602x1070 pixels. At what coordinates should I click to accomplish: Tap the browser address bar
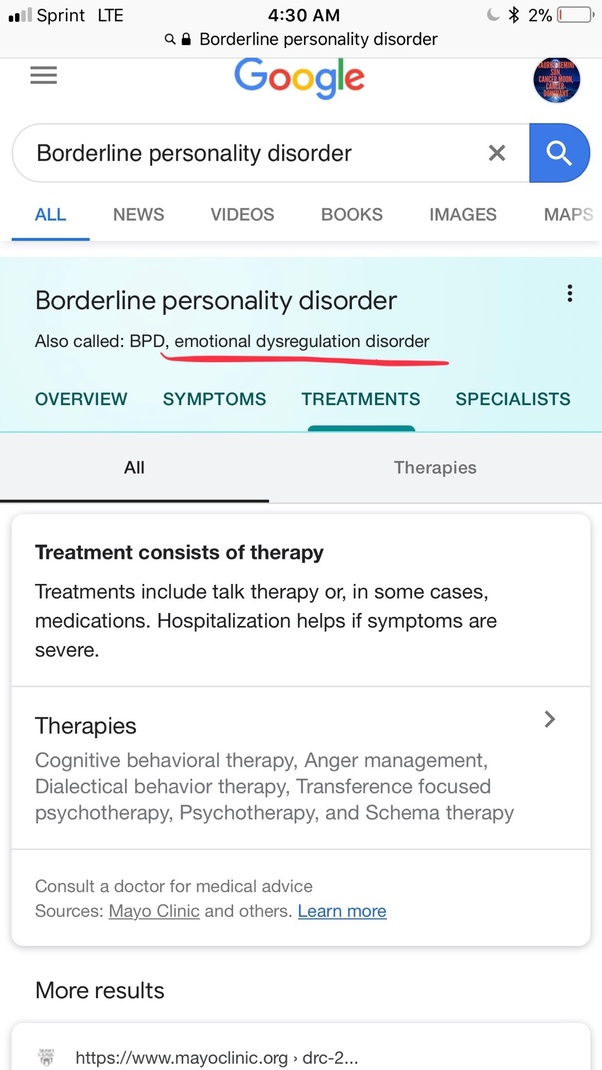301,40
